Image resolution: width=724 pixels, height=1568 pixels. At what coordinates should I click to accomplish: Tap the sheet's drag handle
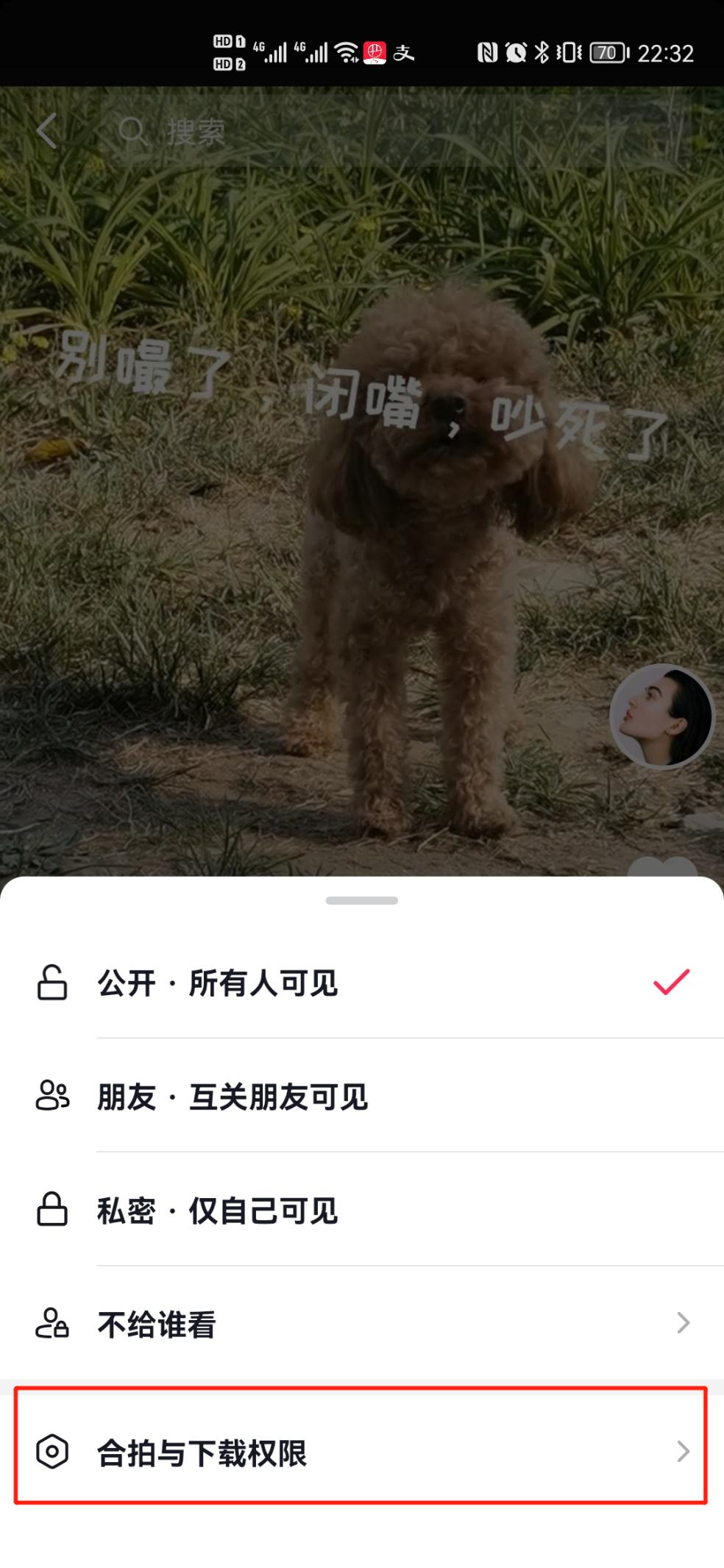pyautogui.click(x=361, y=900)
